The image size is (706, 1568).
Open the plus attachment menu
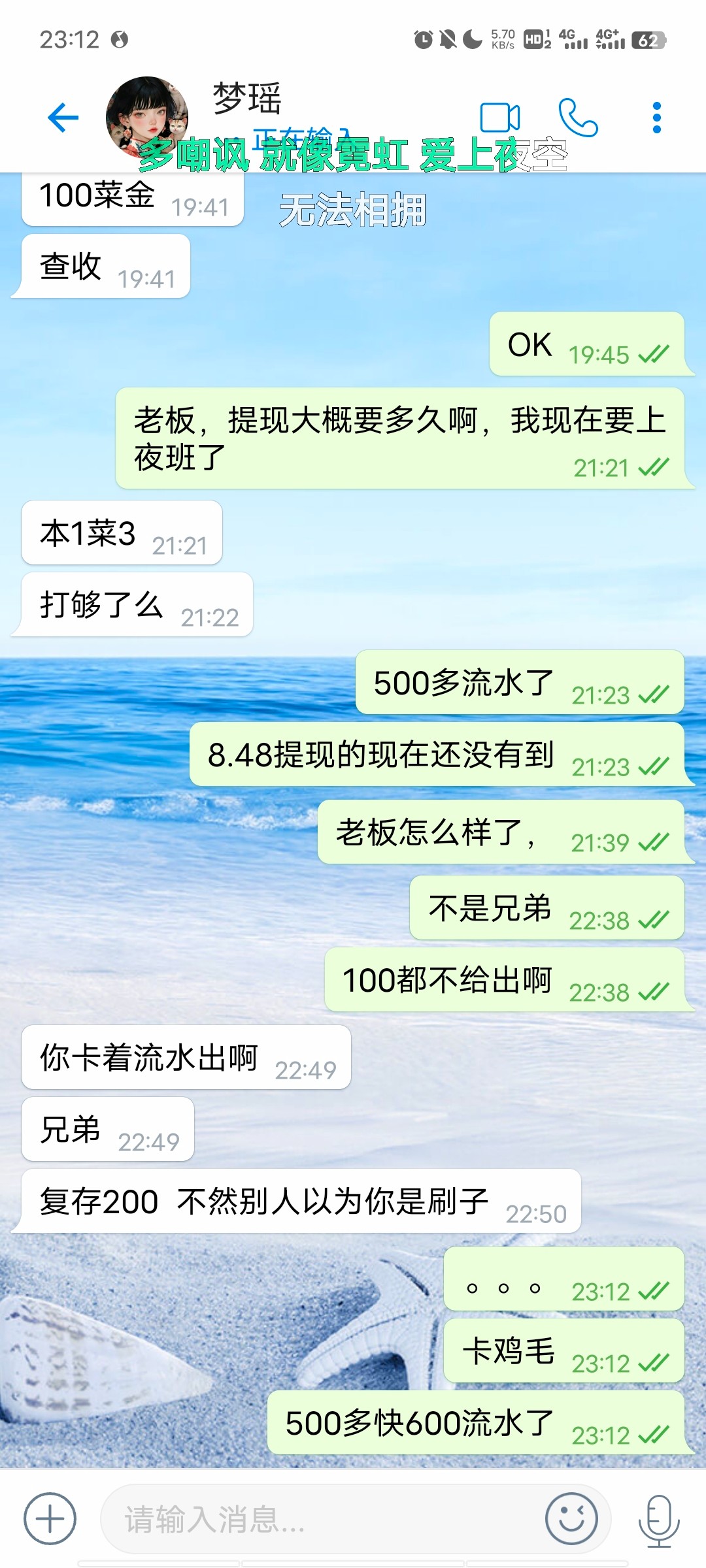pos(50,1519)
